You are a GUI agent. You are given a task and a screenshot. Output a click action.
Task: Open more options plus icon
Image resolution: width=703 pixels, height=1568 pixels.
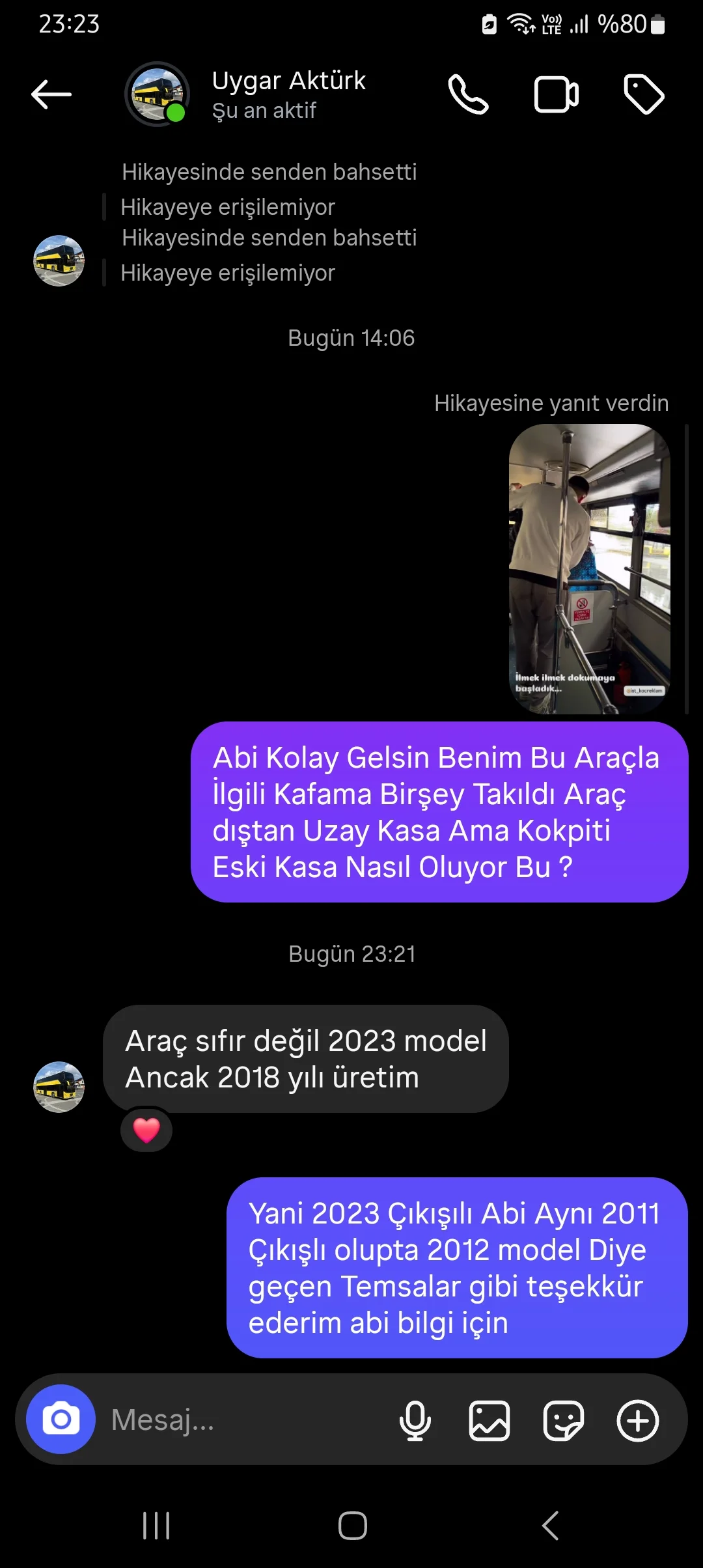[638, 1420]
